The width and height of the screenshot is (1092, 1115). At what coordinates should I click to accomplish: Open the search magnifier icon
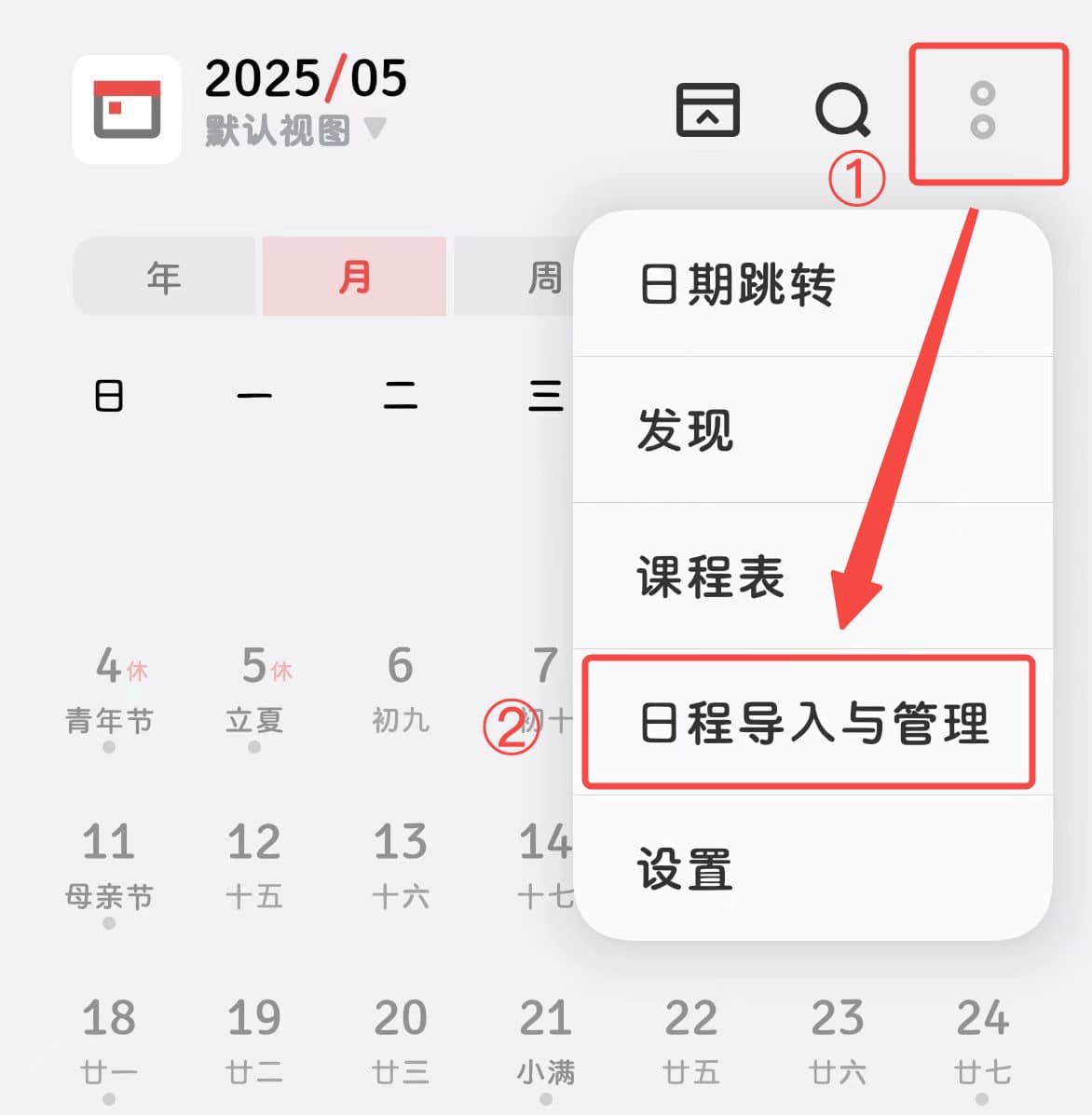842,111
